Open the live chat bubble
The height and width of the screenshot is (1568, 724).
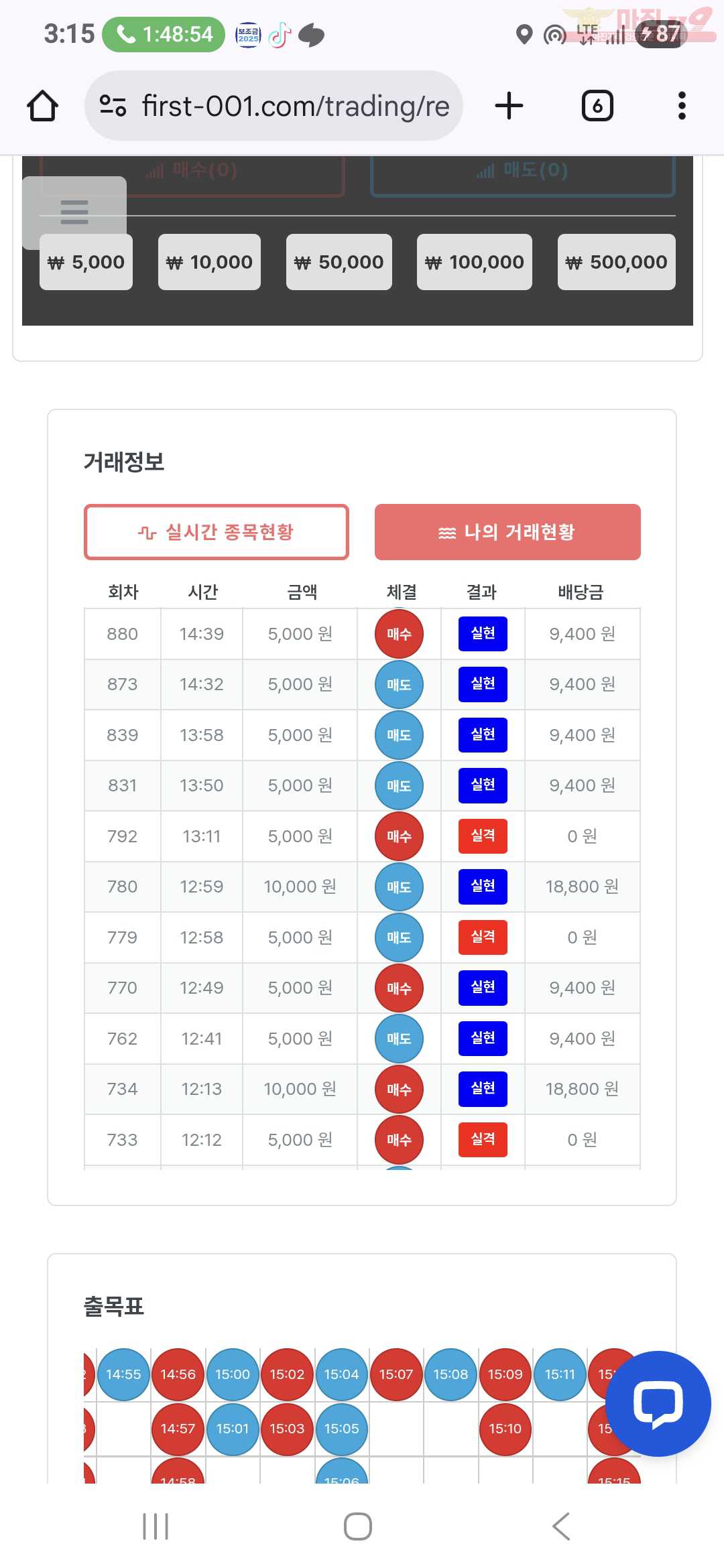point(658,1403)
